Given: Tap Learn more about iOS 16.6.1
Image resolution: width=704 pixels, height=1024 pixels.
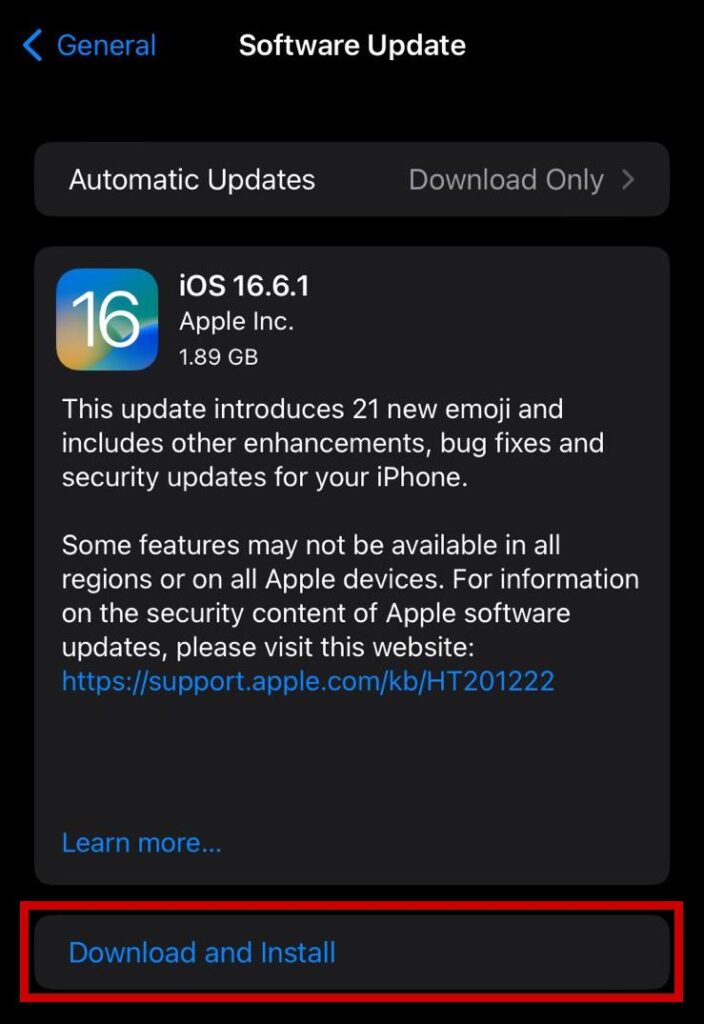Looking at the screenshot, I should click(141, 843).
